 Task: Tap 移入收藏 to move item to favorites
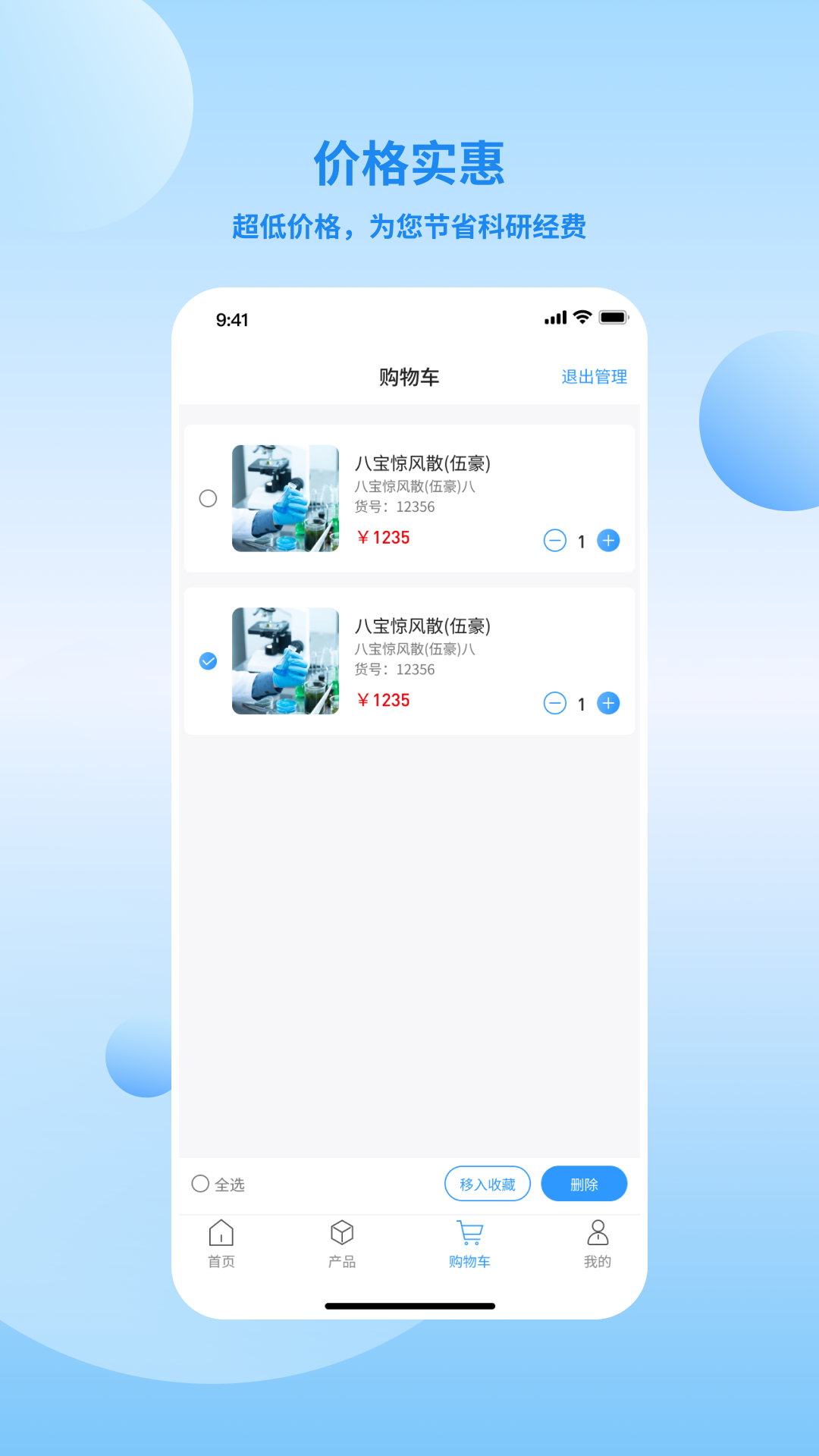(487, 1184)
